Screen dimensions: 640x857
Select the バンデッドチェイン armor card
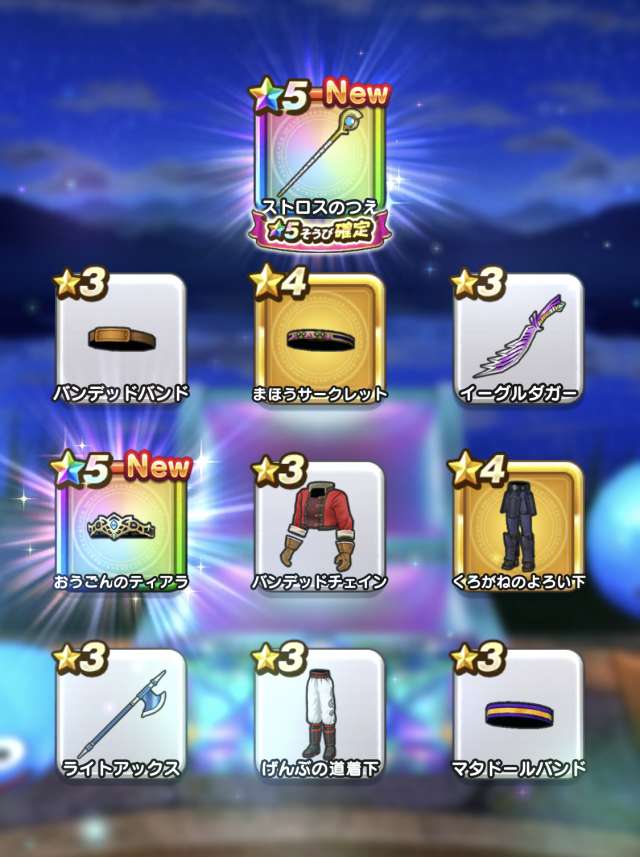(x=320, y=527)
